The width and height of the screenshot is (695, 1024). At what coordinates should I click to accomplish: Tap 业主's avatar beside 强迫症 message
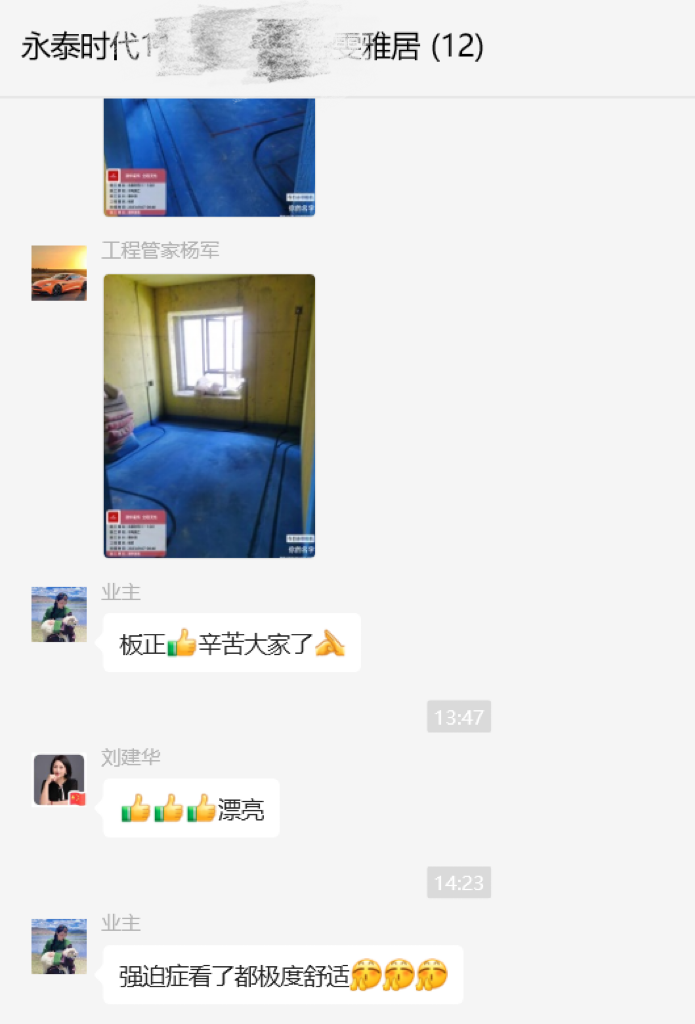(x=59, y=946)
